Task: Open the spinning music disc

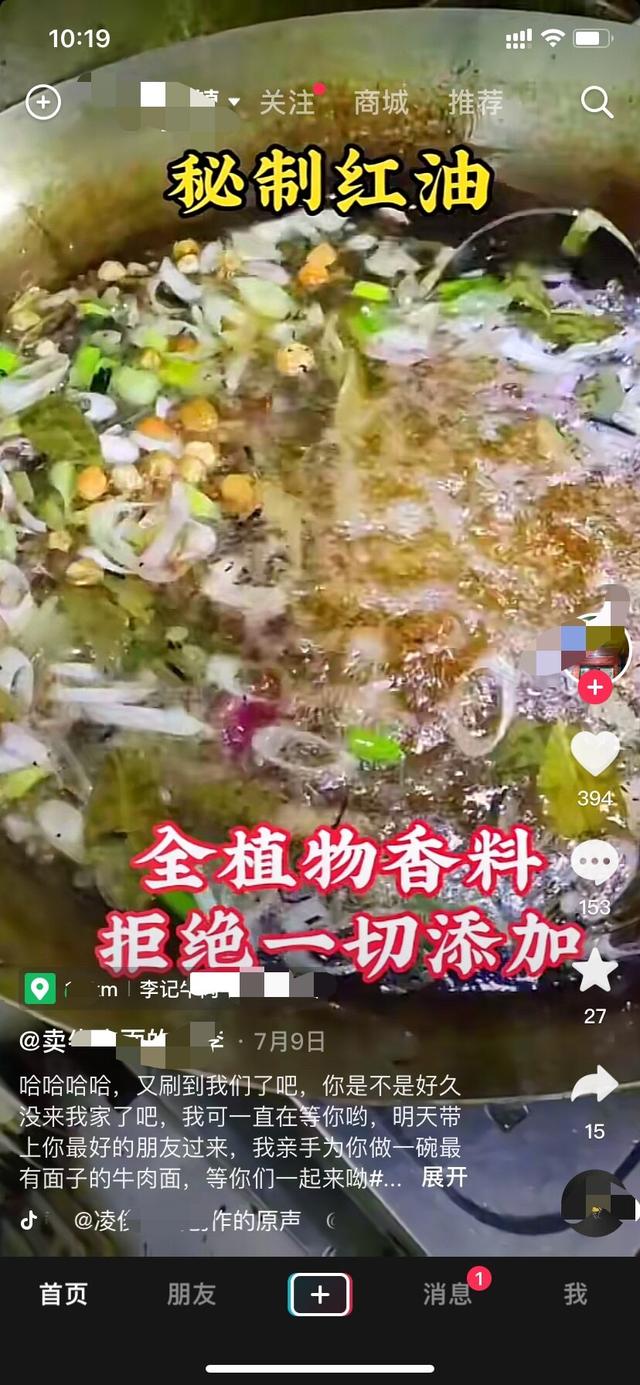Action: 598,1205
